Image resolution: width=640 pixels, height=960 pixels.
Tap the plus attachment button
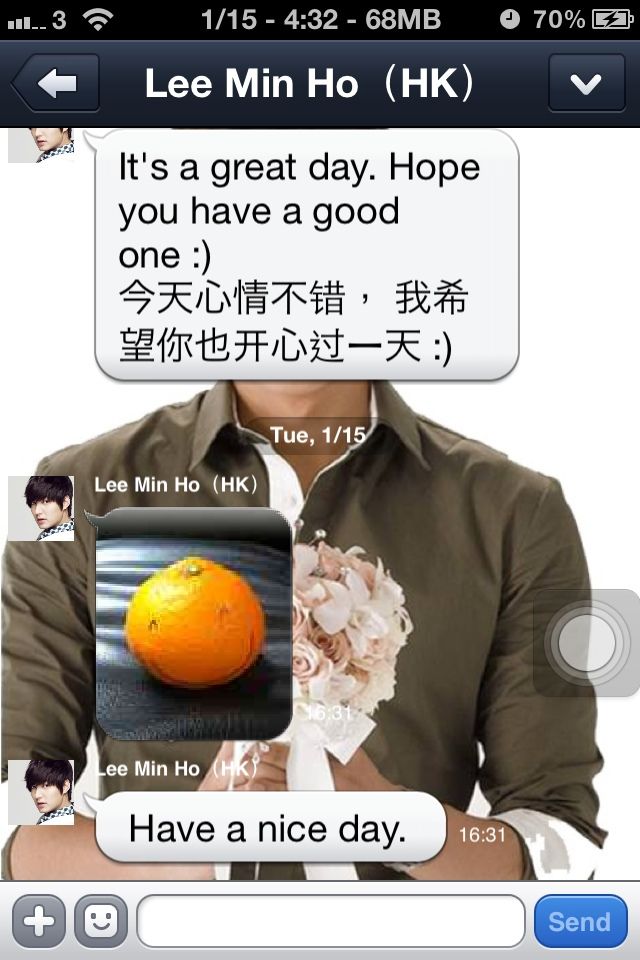click(38, 921)
